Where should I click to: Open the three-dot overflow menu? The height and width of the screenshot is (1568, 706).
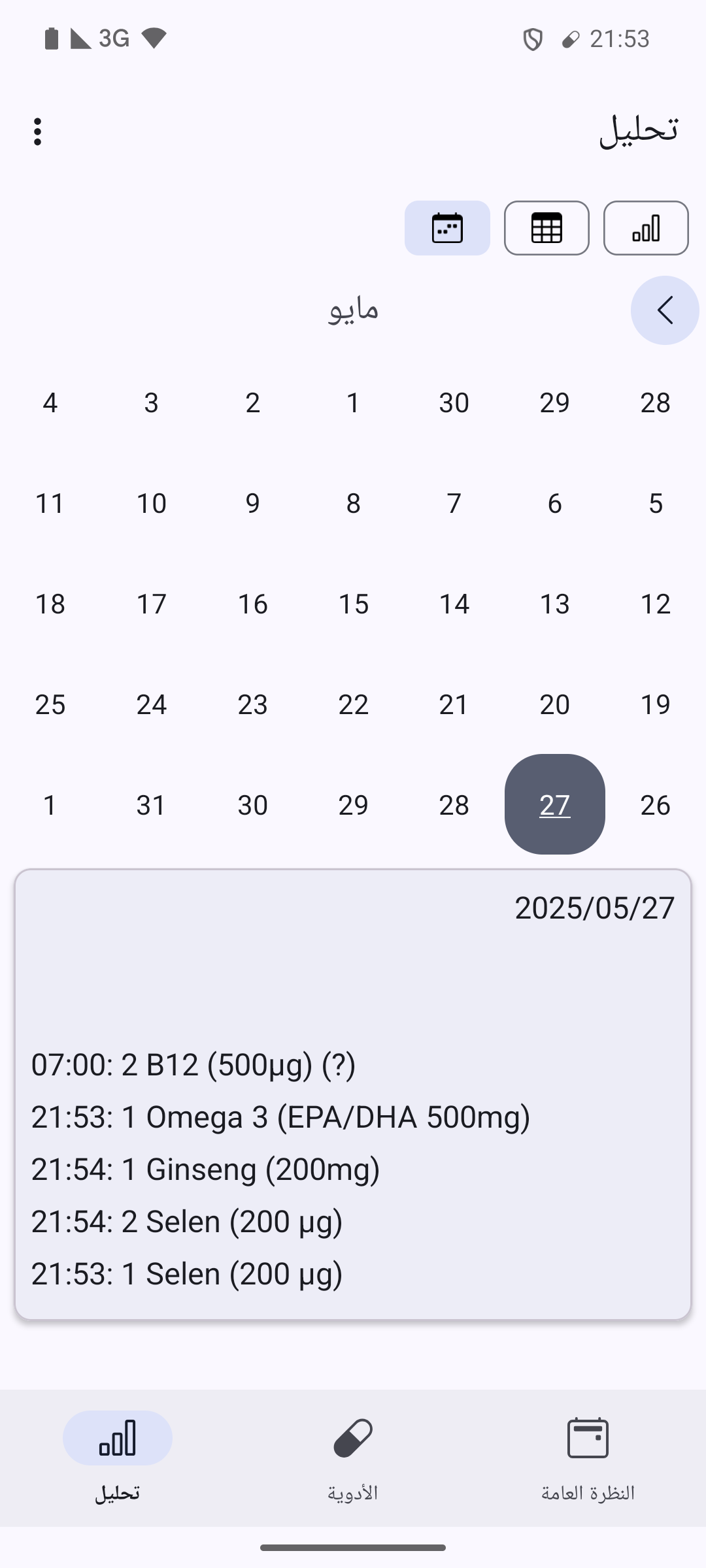pyautogui.click(x=38, y=131)
